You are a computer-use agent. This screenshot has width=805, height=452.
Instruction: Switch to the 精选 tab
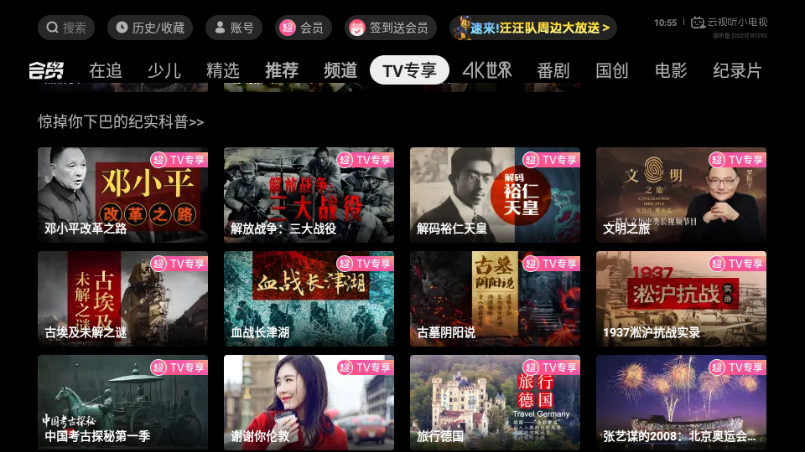(223, 70)
